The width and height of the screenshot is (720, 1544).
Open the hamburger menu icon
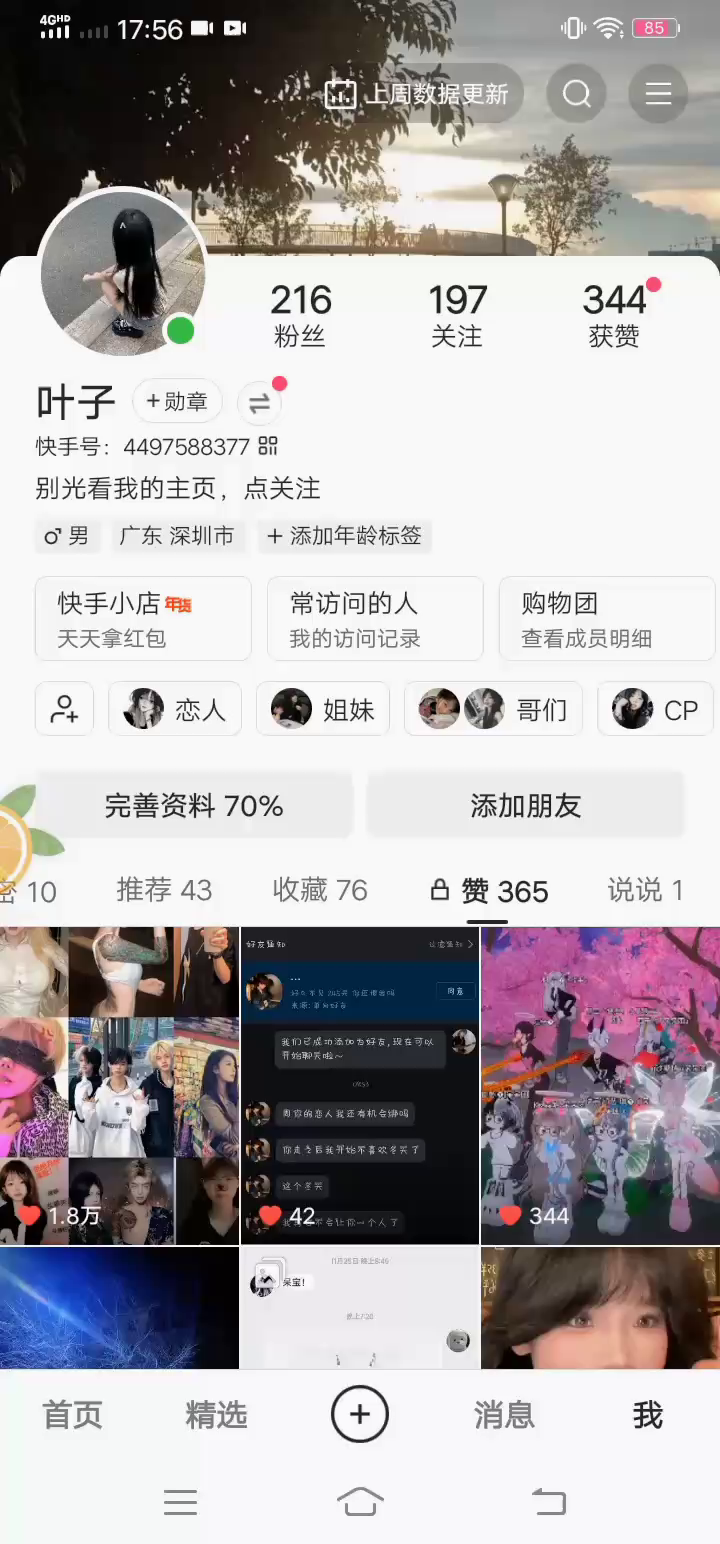(658, 94)
